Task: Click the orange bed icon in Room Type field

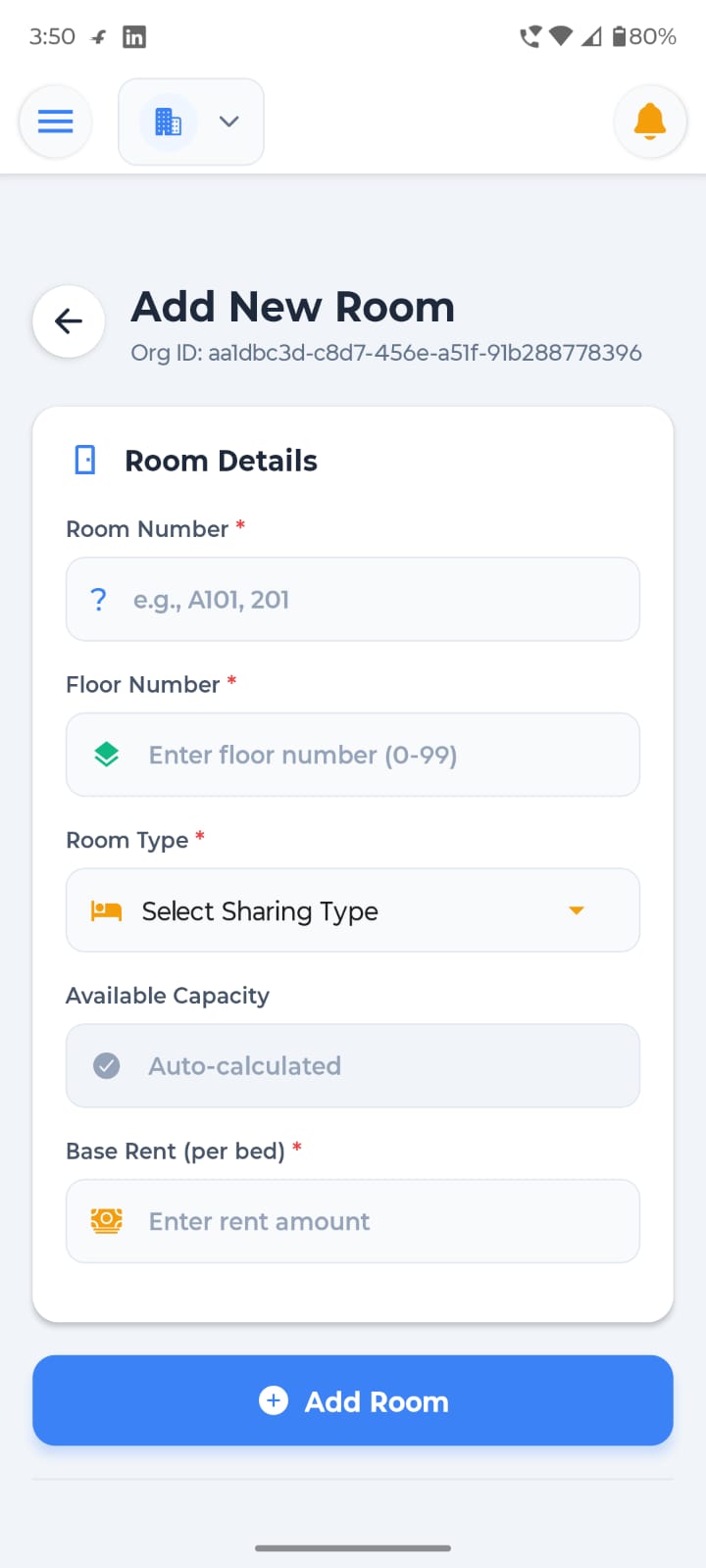Action: [106, 909]
